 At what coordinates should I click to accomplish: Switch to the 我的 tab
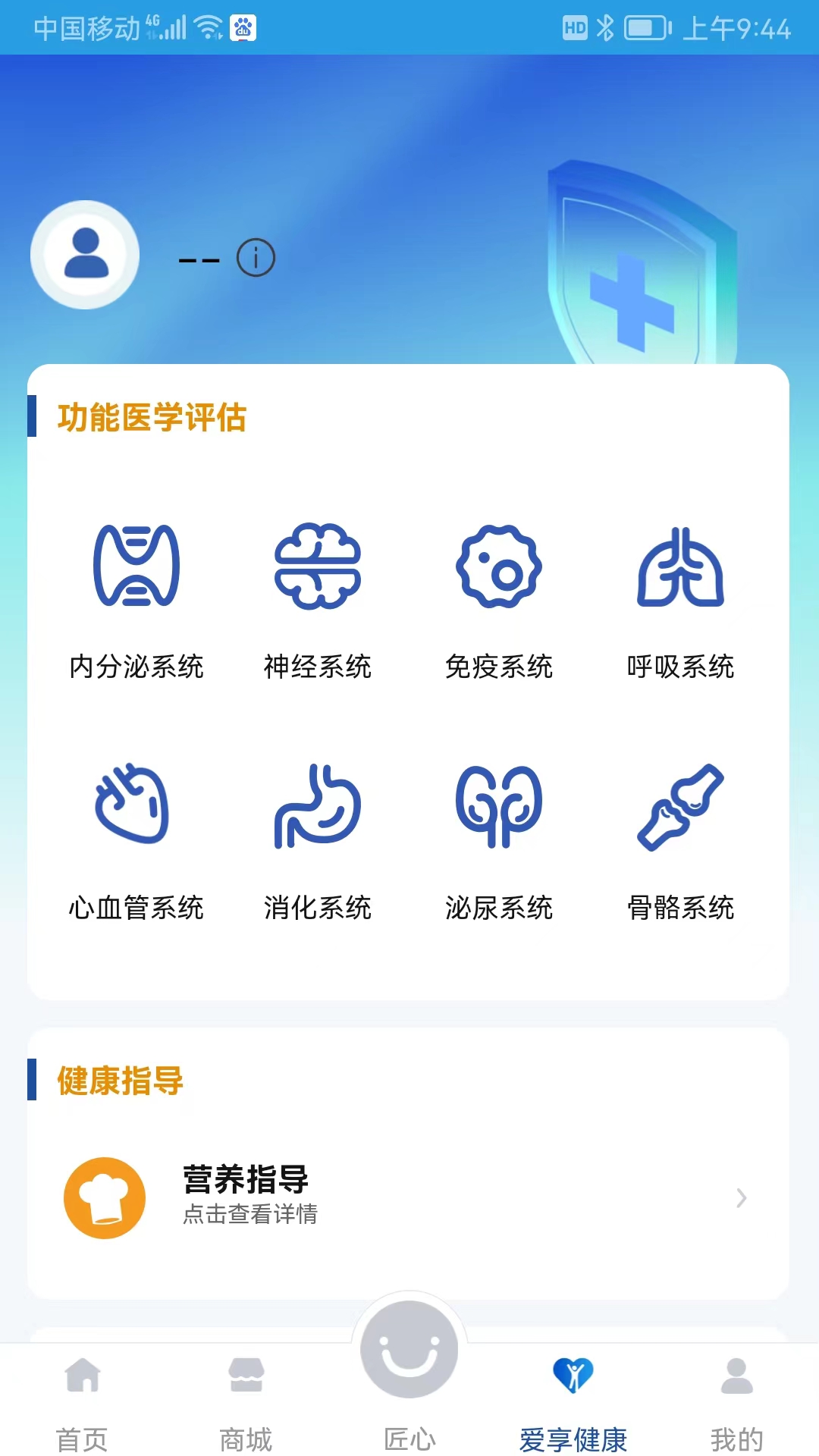(x=736, y=1403)
